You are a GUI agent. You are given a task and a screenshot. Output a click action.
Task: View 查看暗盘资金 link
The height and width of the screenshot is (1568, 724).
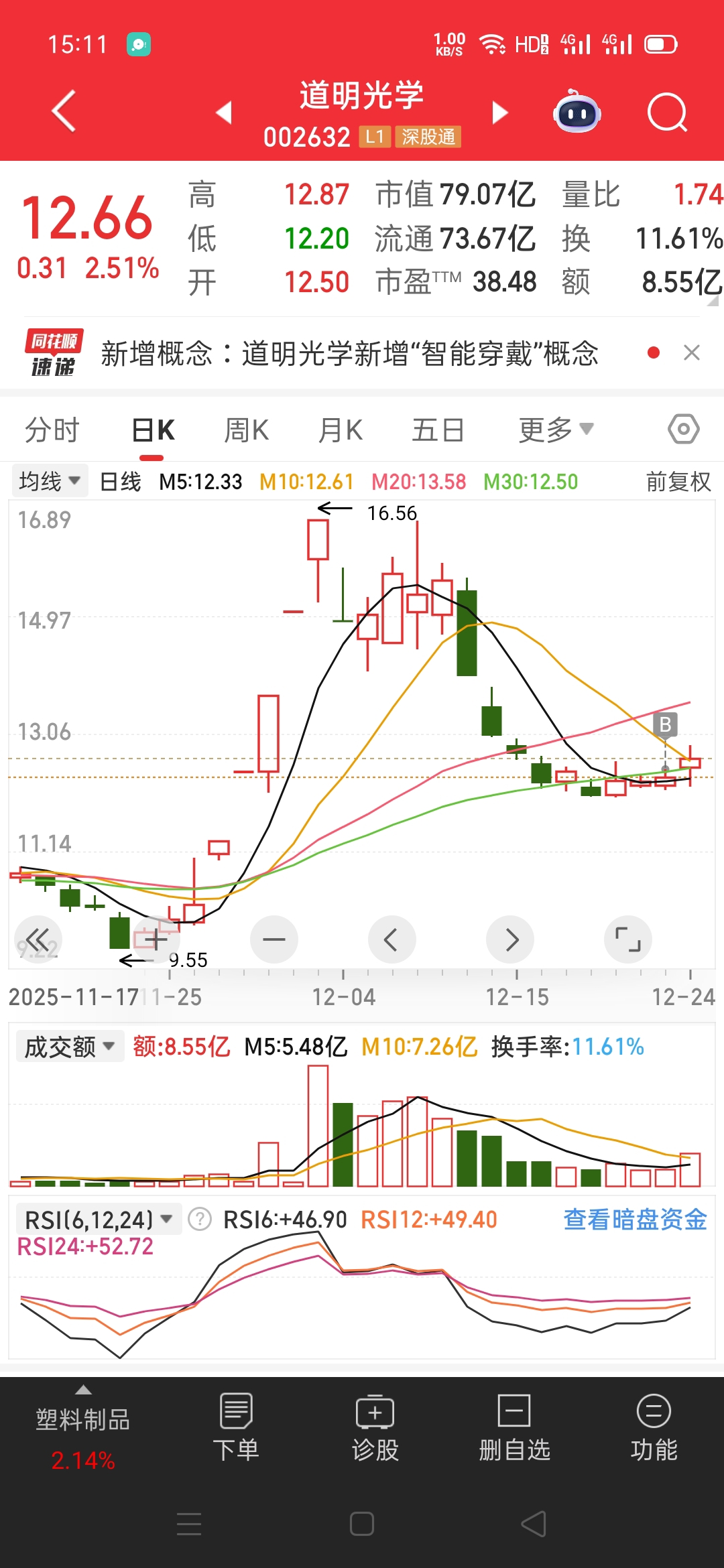tap(635, 1220)
